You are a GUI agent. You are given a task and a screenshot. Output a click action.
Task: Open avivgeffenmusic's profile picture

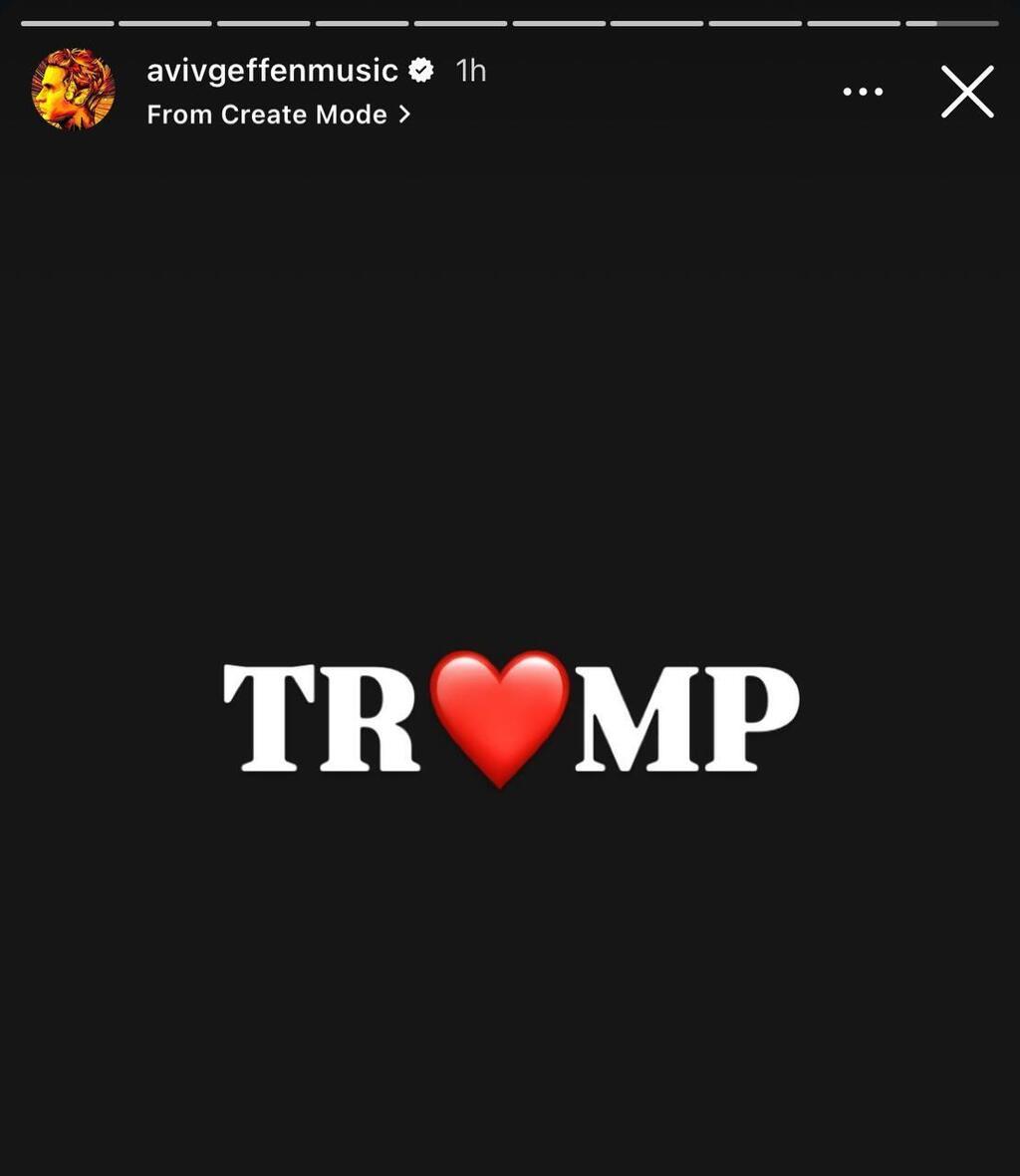click(73, 90)
